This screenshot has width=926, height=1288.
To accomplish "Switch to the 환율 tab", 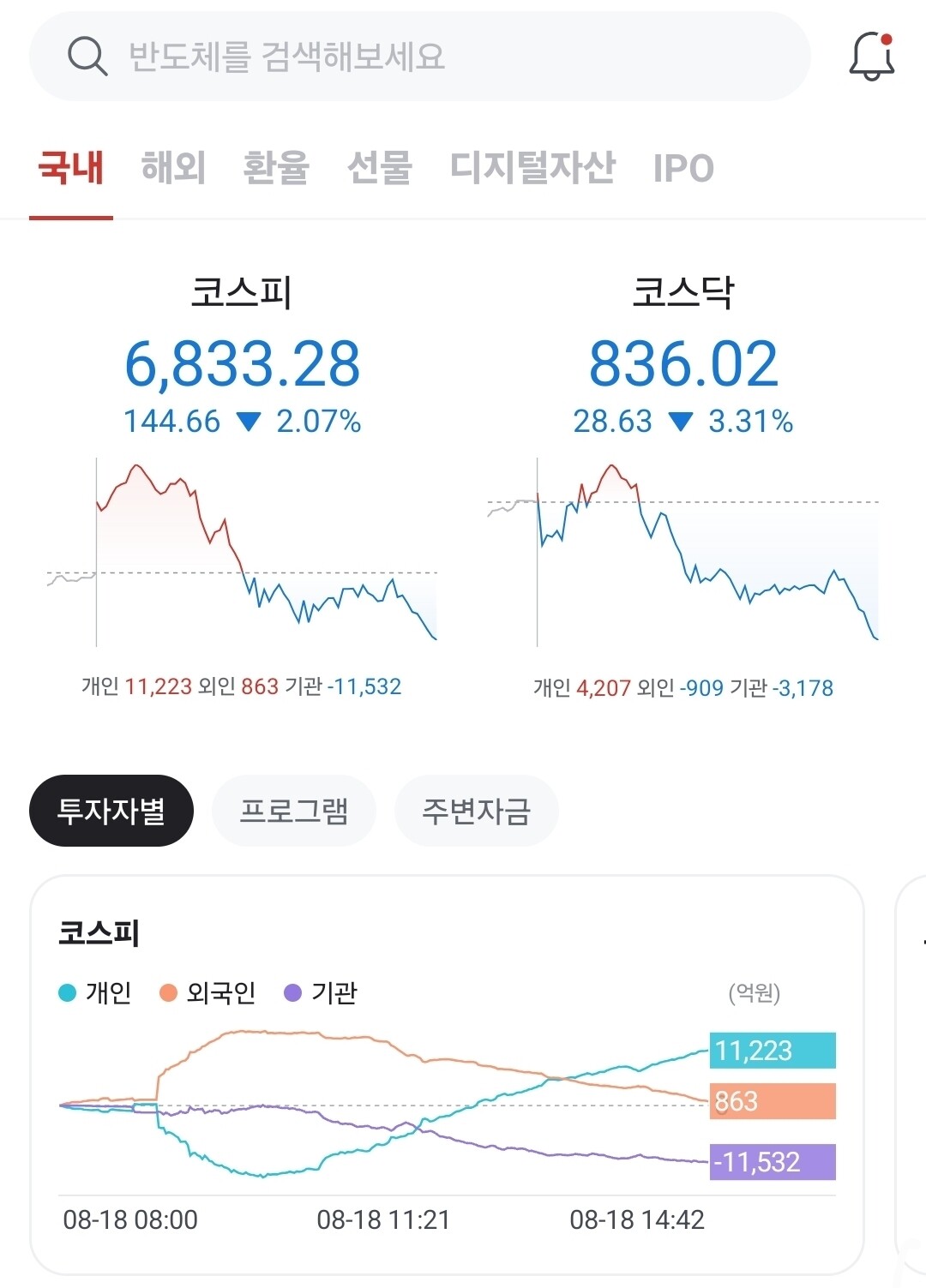I will tap(276, 167).
